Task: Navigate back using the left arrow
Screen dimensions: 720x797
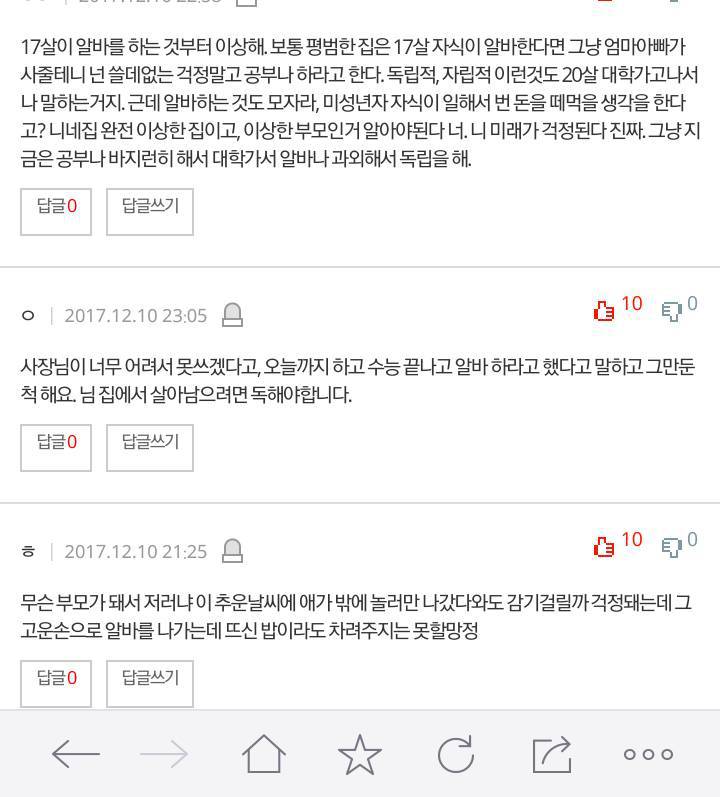Action: click(79, 755)
